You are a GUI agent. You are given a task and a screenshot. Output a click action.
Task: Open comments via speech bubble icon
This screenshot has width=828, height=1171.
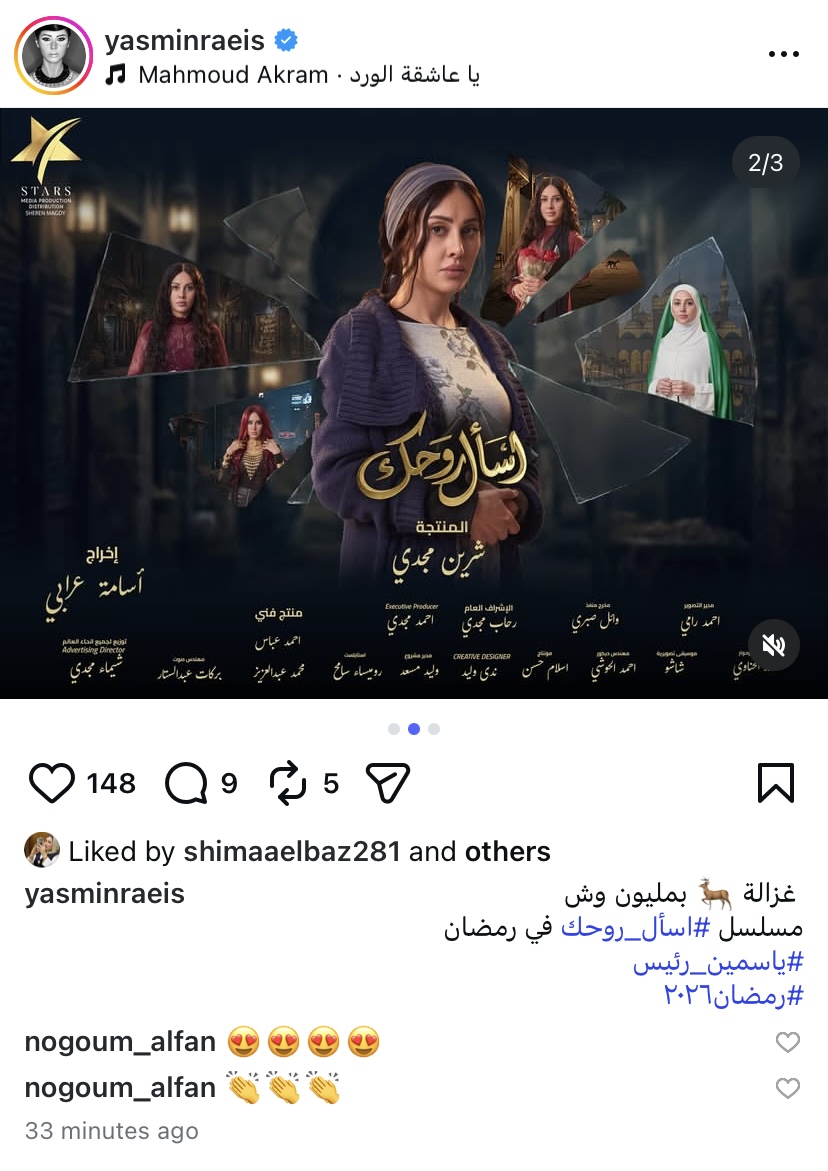point(186,783)
